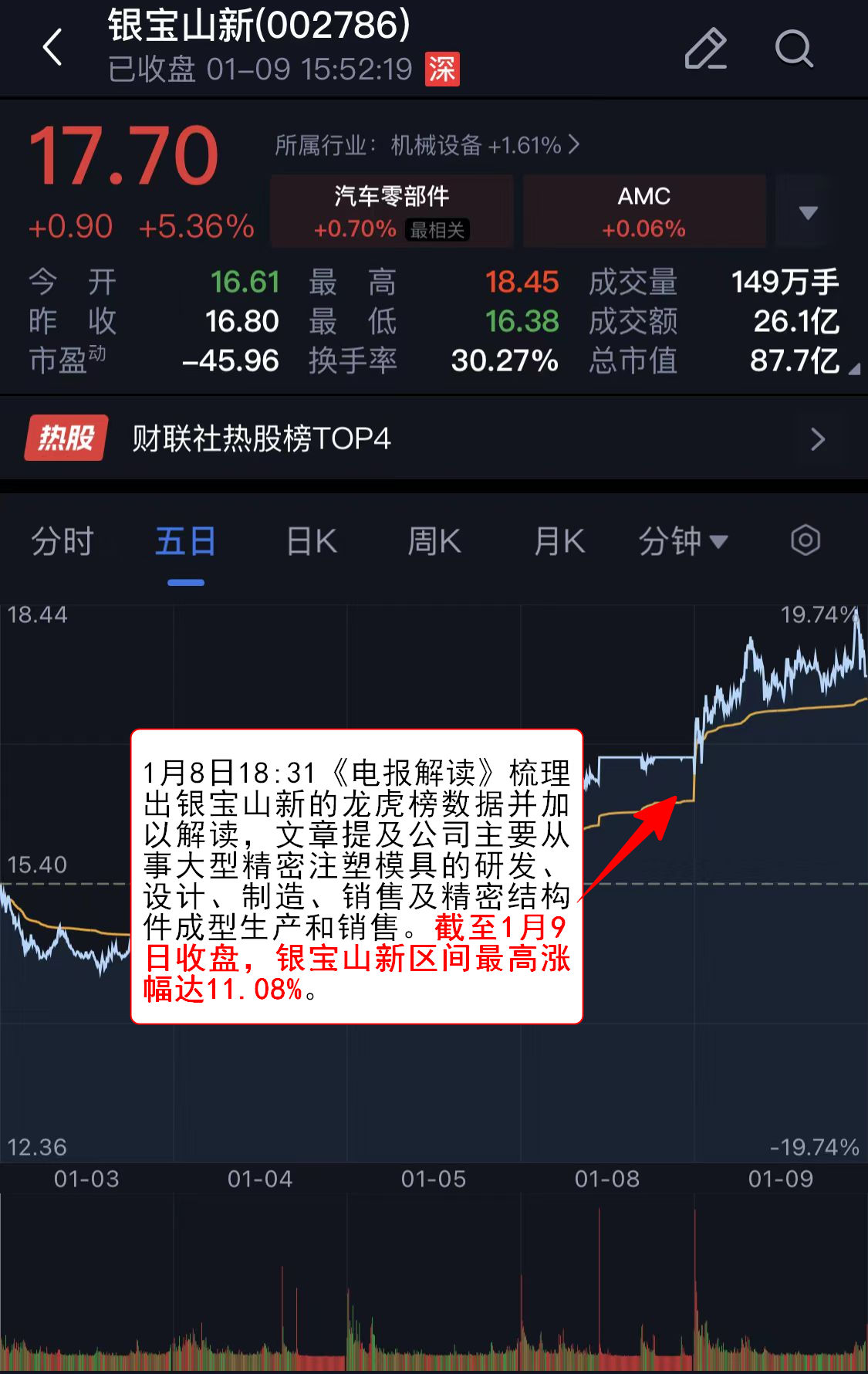
Task: Switch to the 分时 chart tab
Action: [x=62, y=541]
